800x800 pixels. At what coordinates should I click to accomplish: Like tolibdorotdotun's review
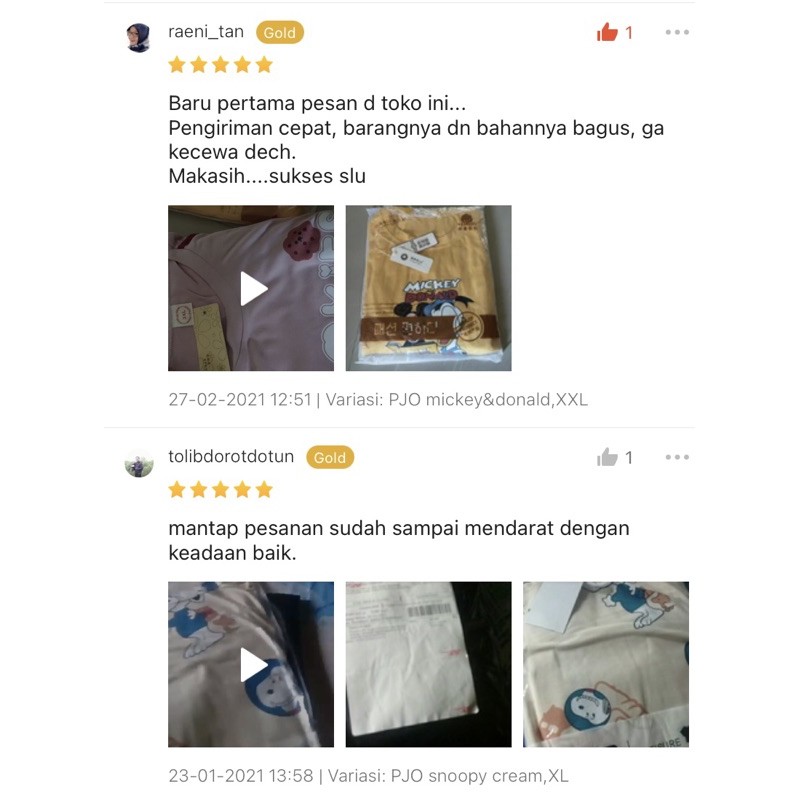coord(607,458)
